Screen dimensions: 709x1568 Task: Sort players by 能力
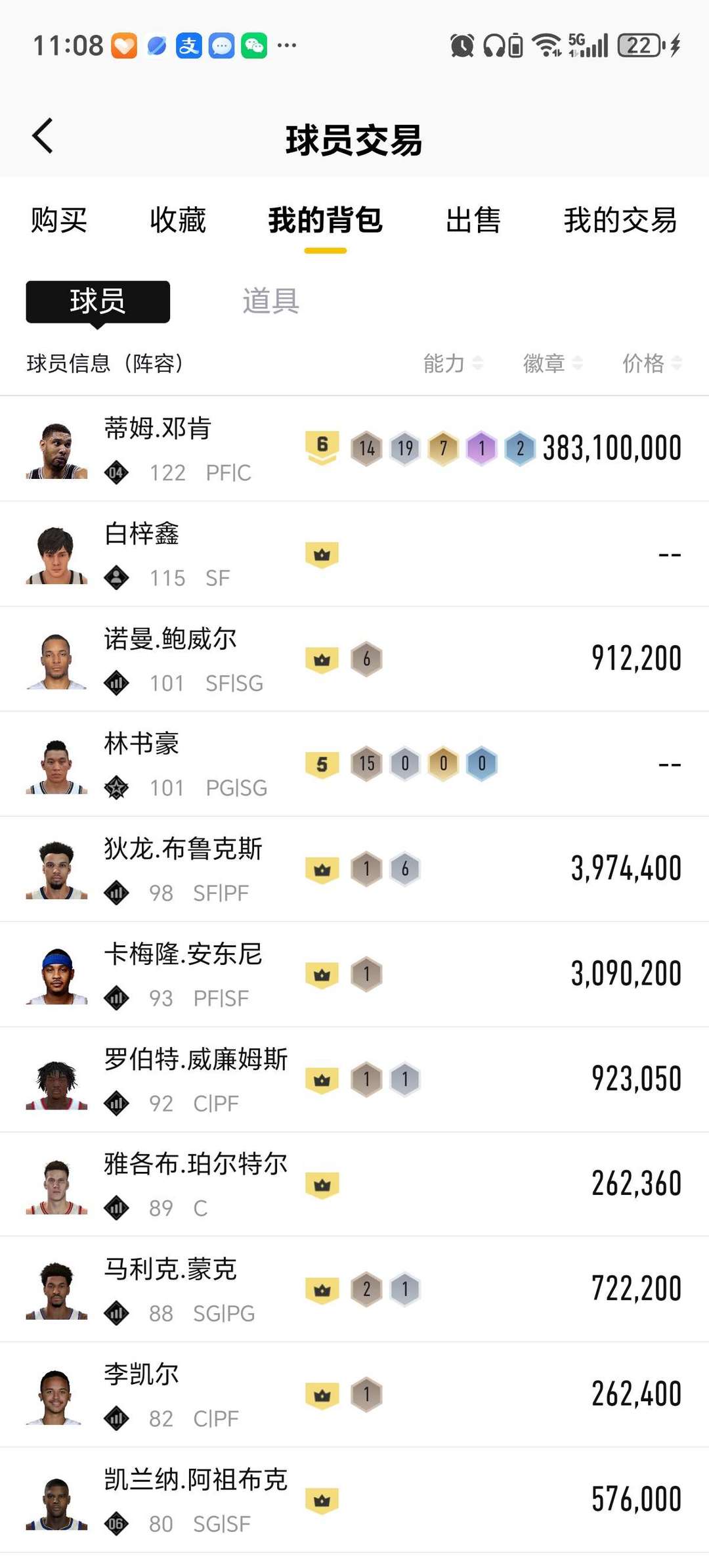pos(453,363)
